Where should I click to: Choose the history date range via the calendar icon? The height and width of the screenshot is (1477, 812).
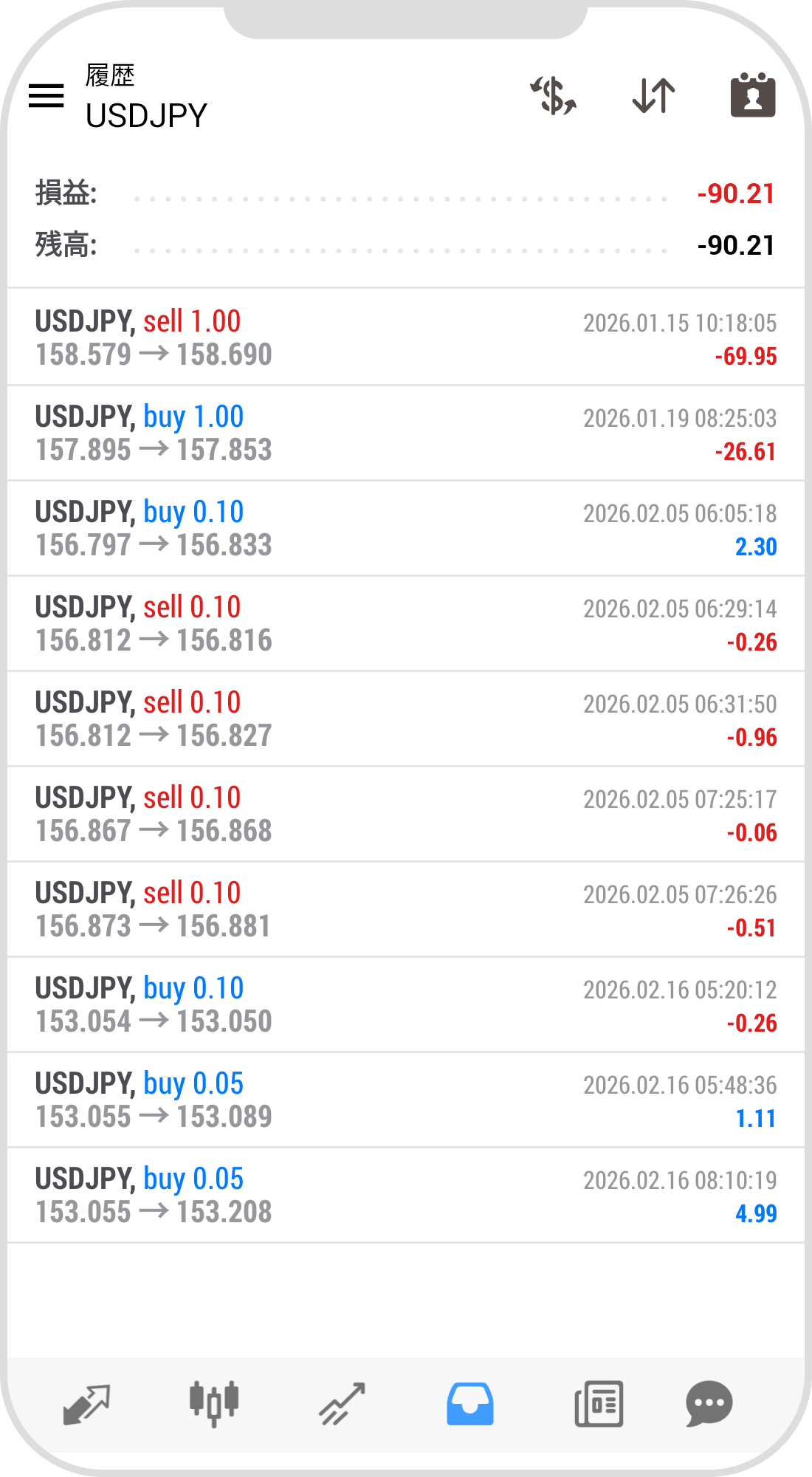(753, 96)
